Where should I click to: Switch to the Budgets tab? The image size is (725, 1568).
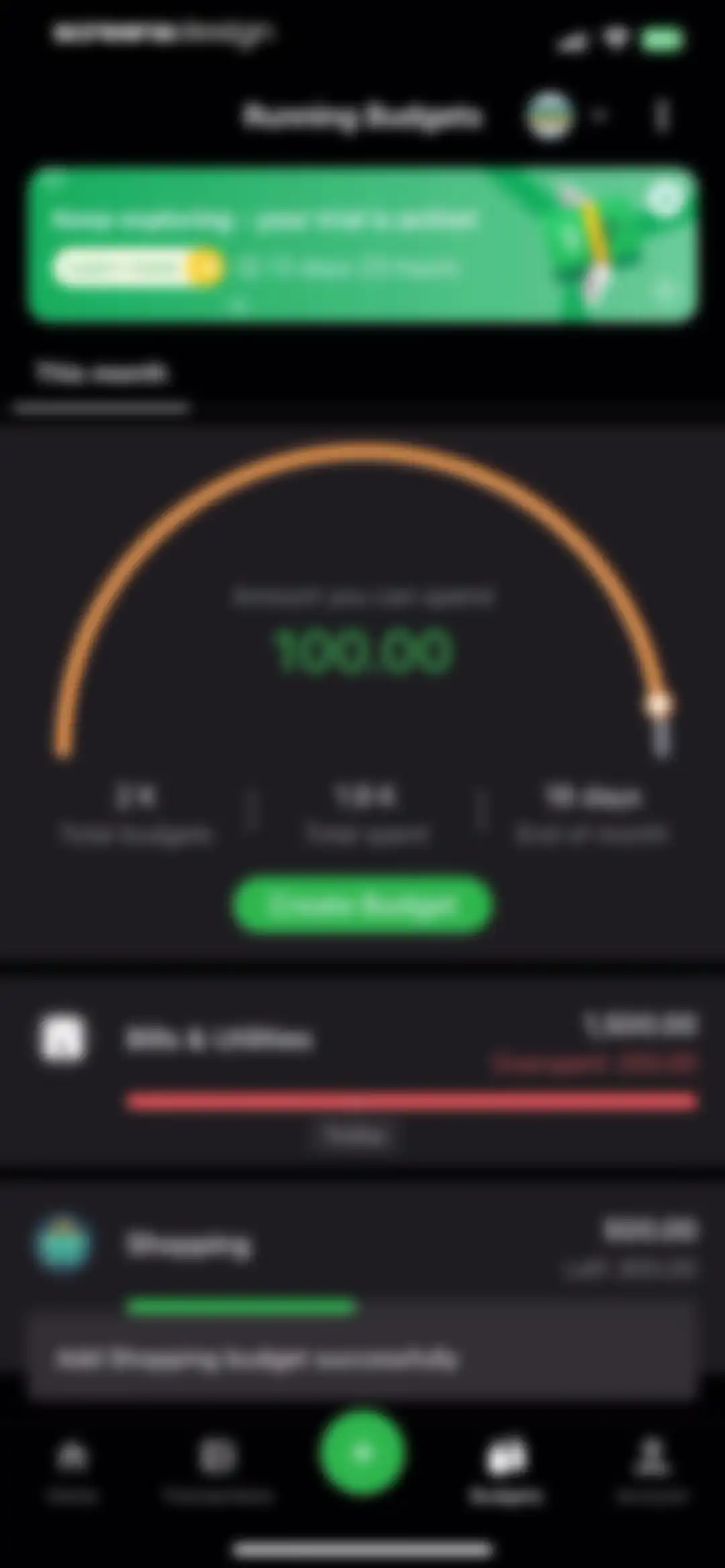point(507,1470)
